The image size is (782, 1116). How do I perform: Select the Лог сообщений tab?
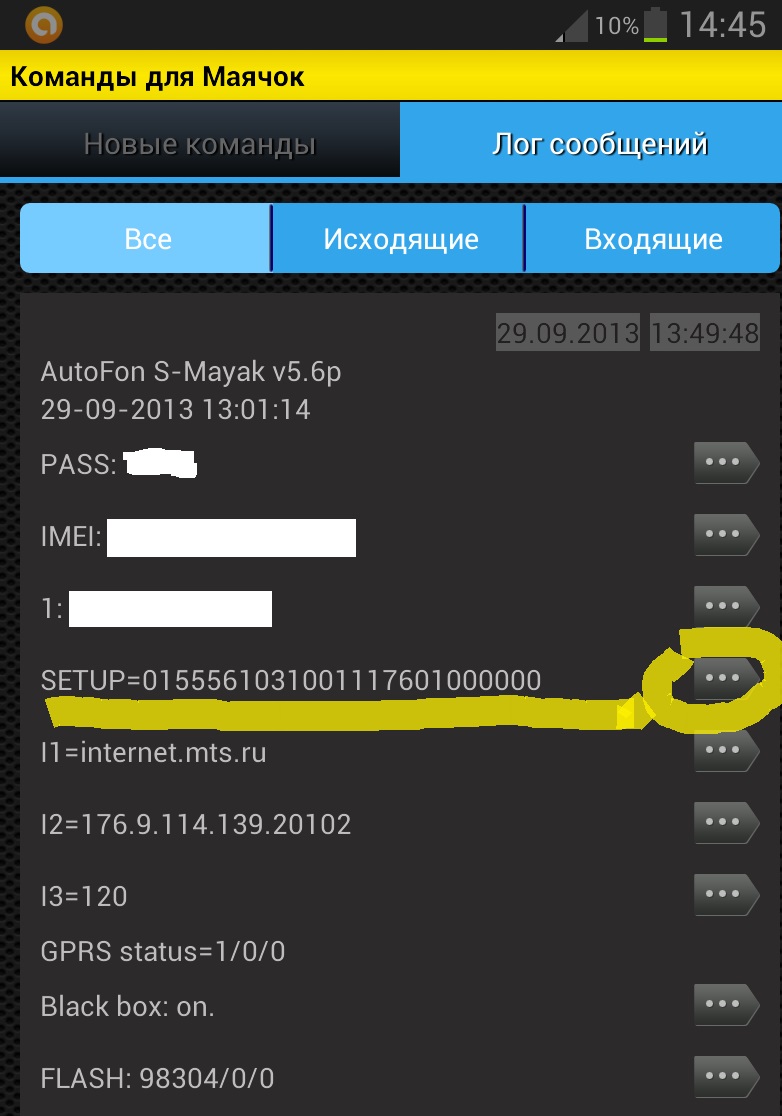pyautogui.click(x=599, y=144)
